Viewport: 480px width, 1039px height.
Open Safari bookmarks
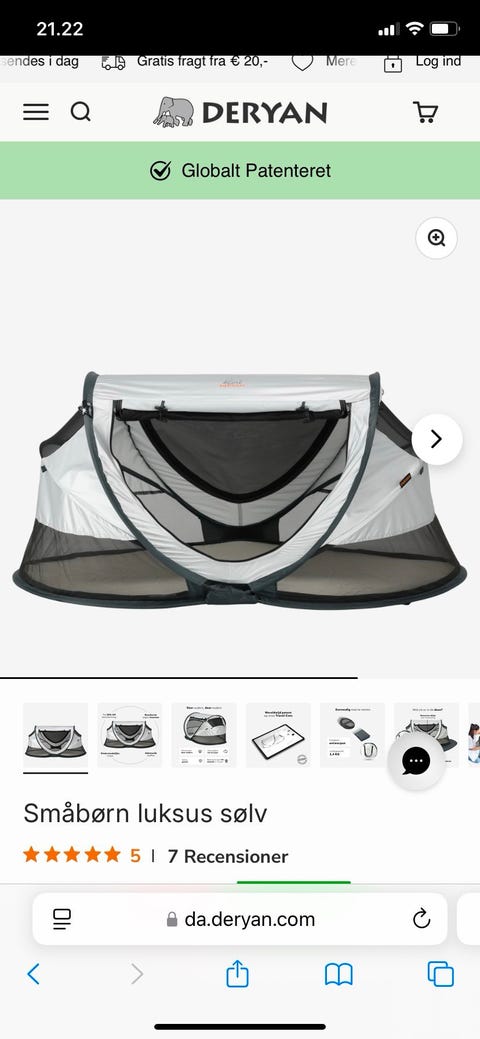click(x=339, y=975)
